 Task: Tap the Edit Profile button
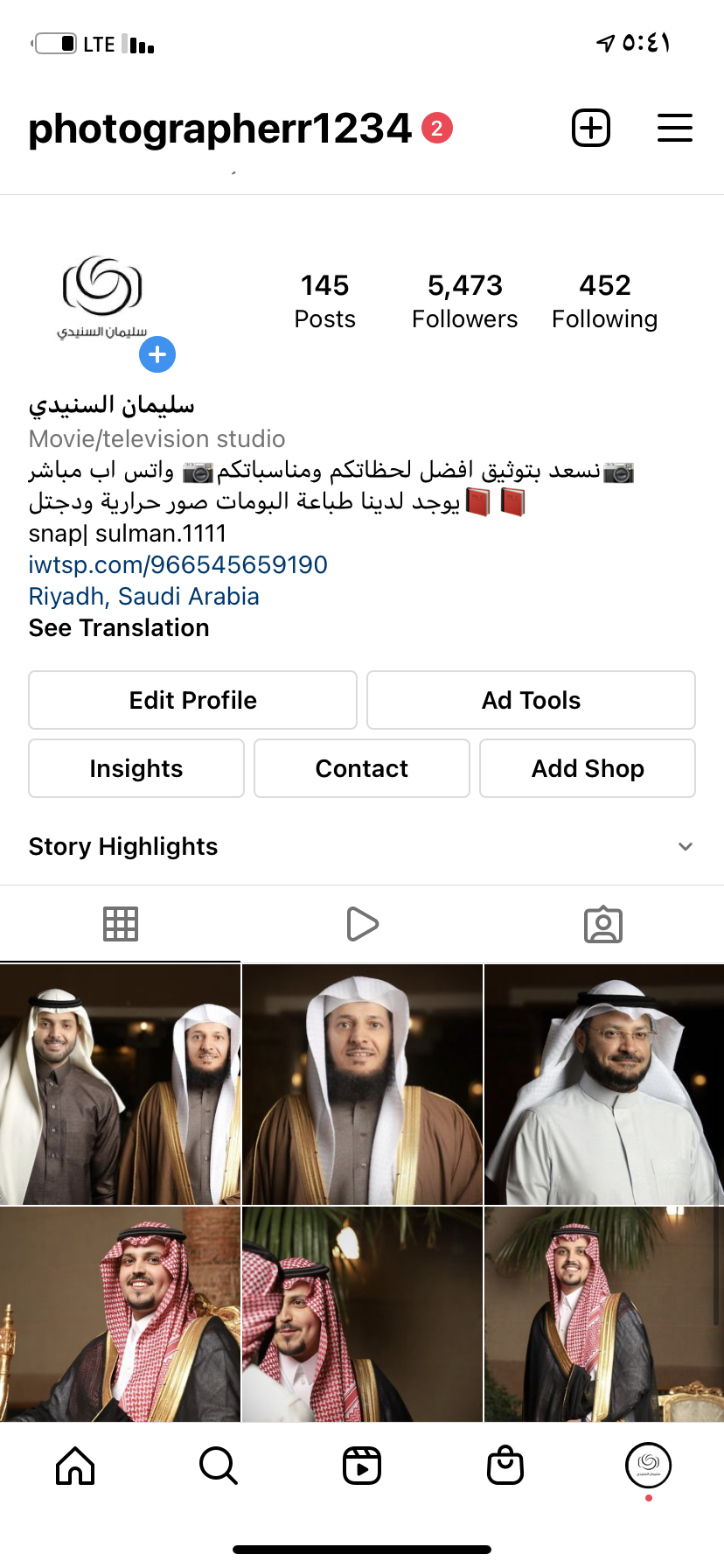click(x=192, y=699)
